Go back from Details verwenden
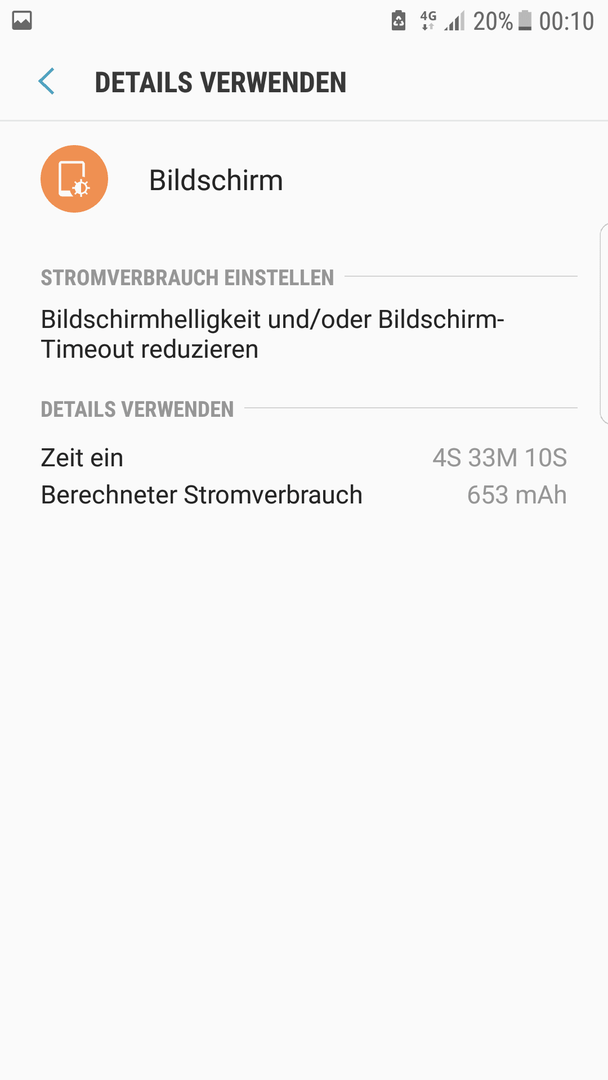This screenshot has width=608, height=1080. click(46, 82)
